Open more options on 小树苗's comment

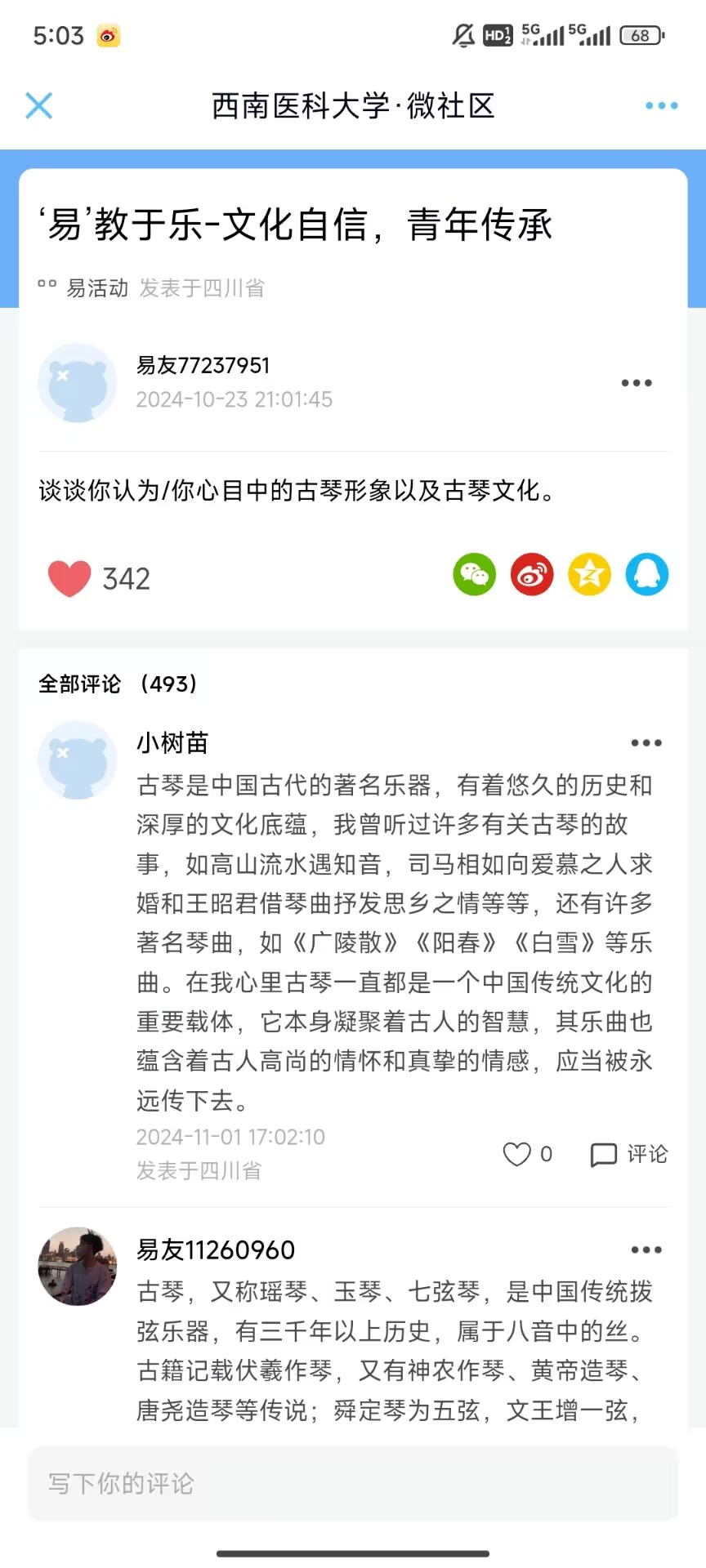click(646, 742)
